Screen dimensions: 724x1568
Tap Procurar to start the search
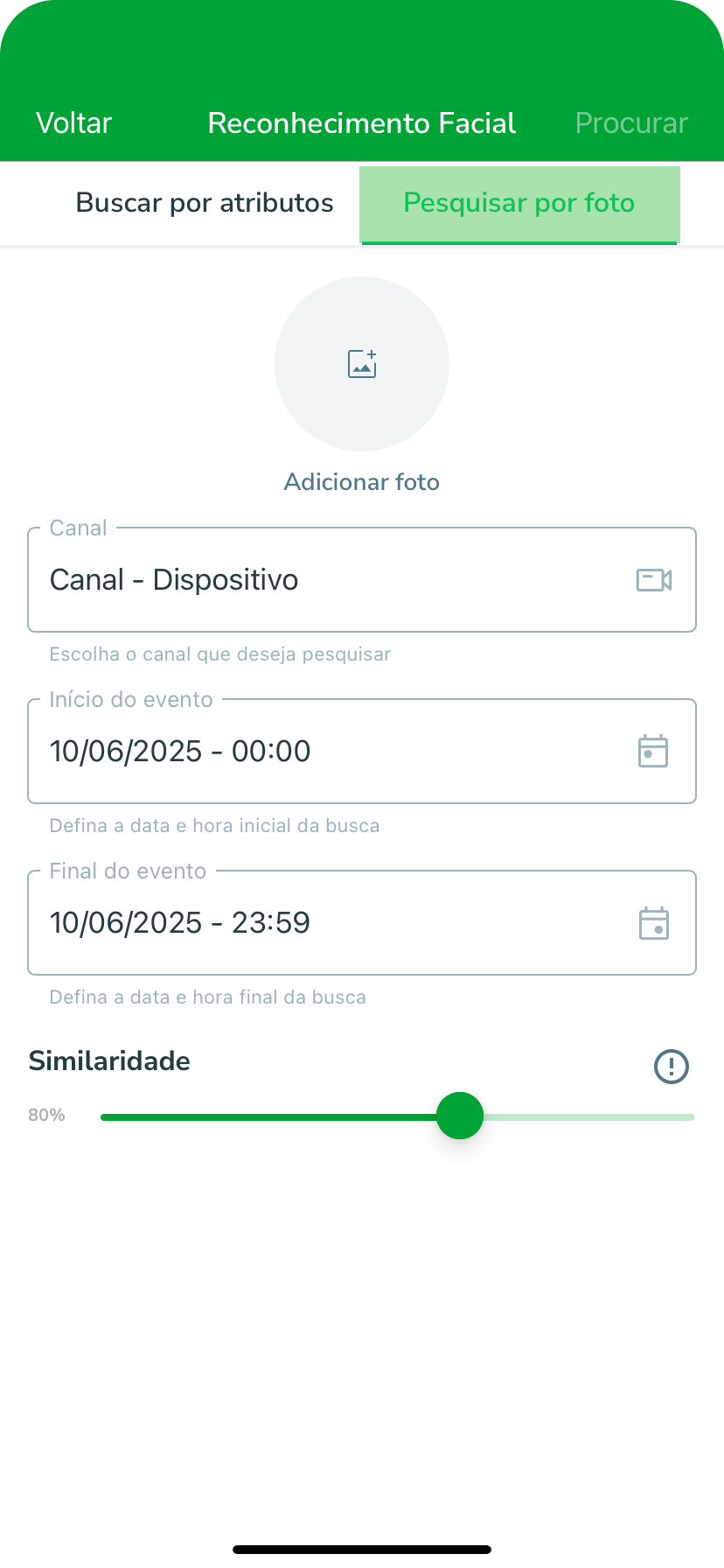click(x=631, y=123)
